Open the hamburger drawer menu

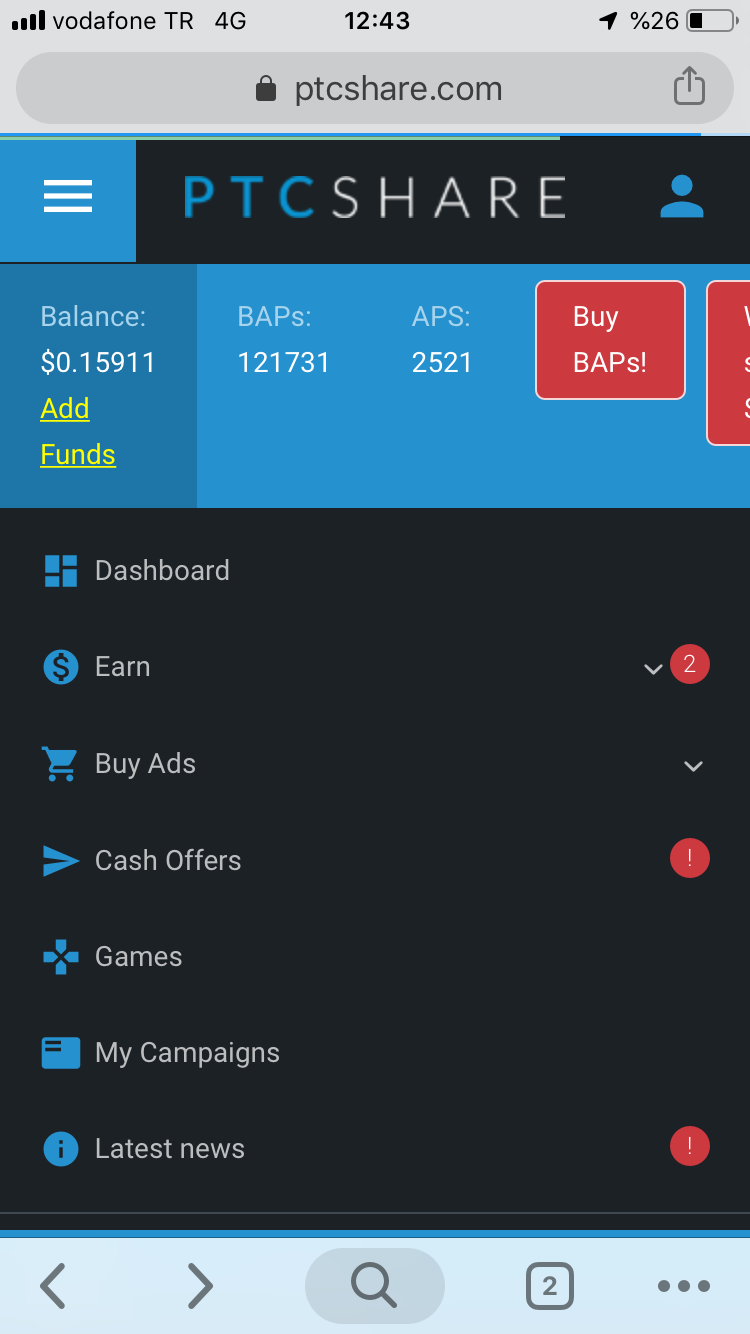(68, 197)
